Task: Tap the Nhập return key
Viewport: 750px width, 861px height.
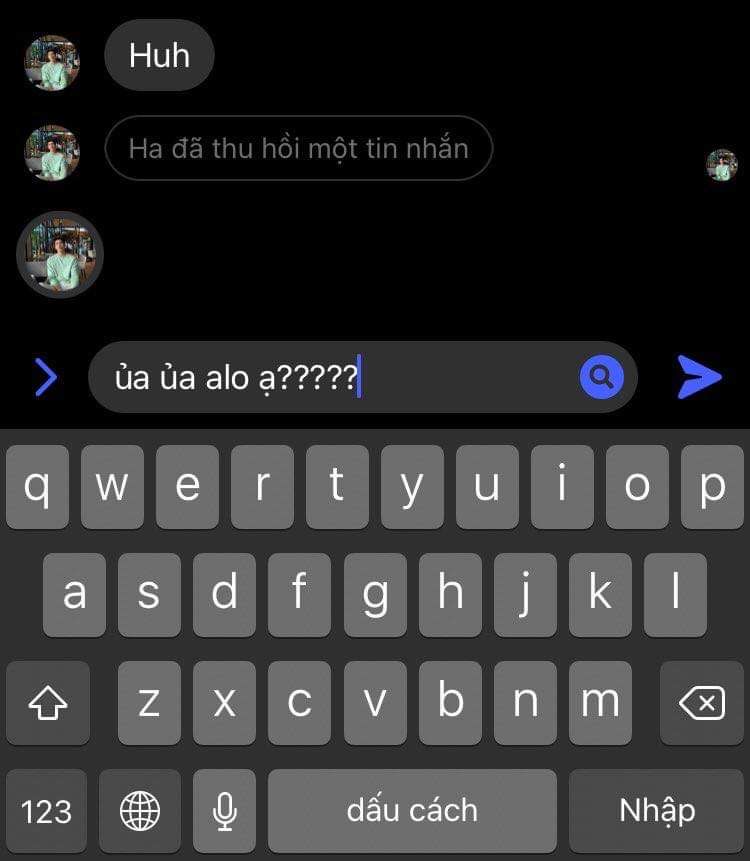Action: [x=657, y=810]
